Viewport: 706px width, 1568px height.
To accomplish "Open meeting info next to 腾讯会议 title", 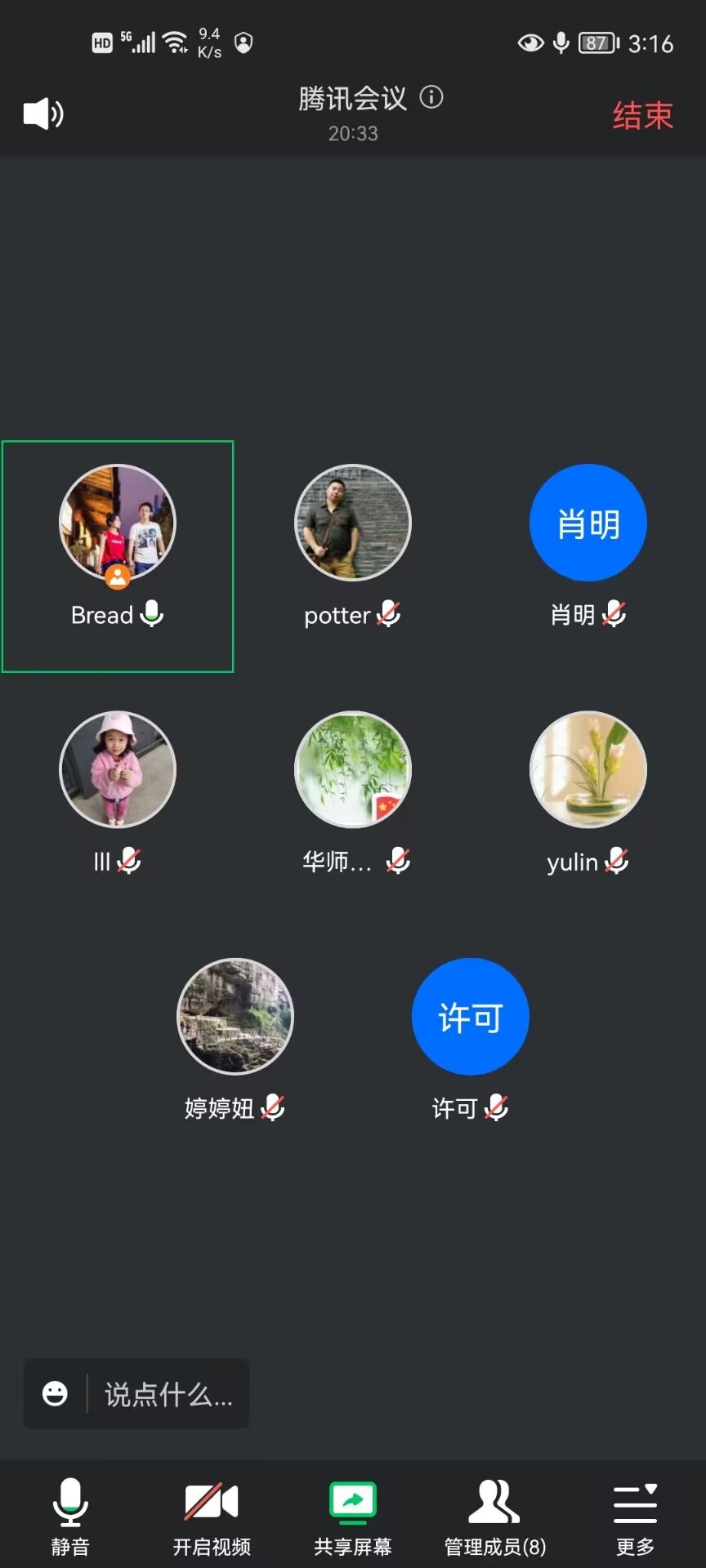I will (x=431, y=97).
